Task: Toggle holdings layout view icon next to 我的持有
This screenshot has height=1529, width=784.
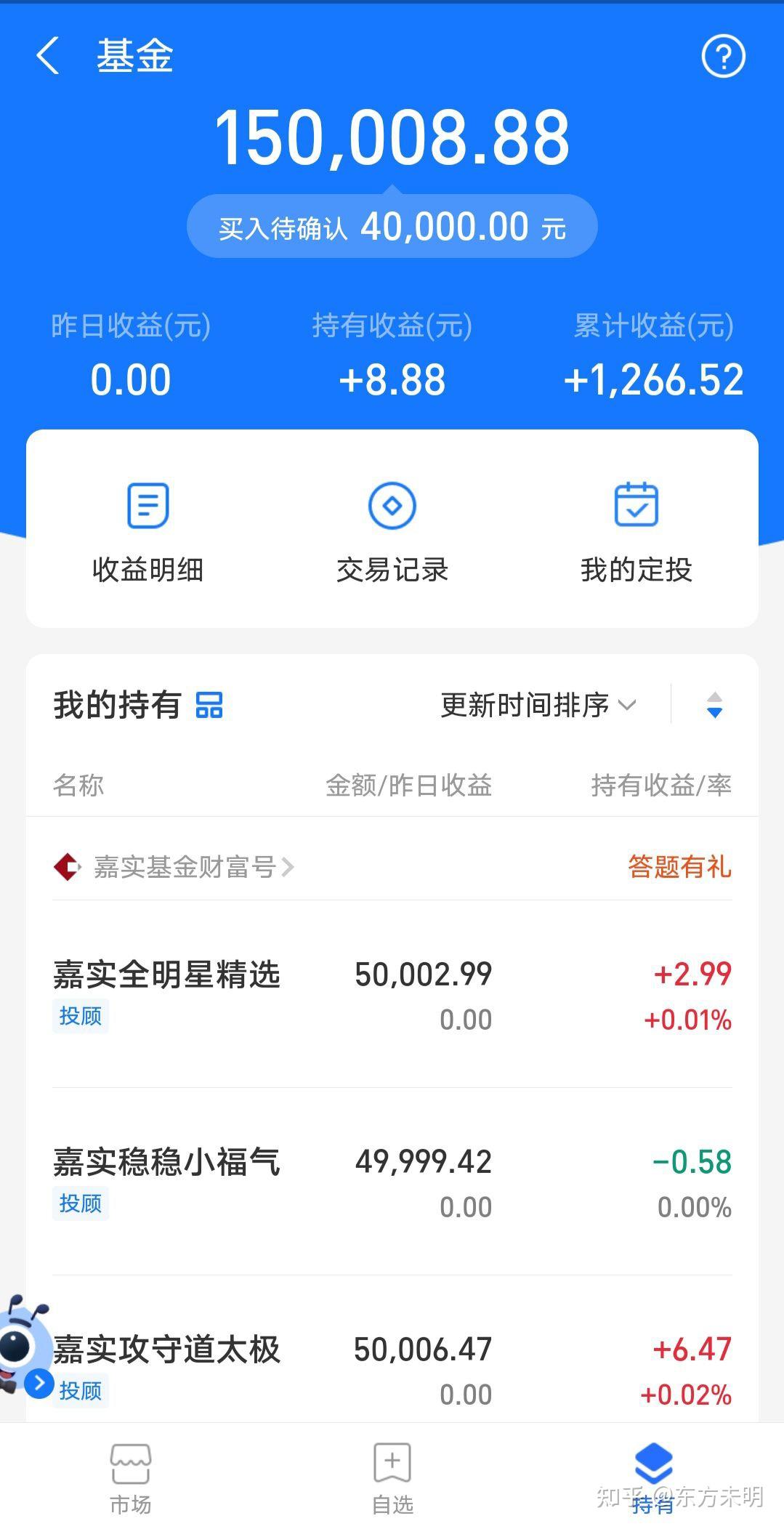Action: (x=209, y=705)
